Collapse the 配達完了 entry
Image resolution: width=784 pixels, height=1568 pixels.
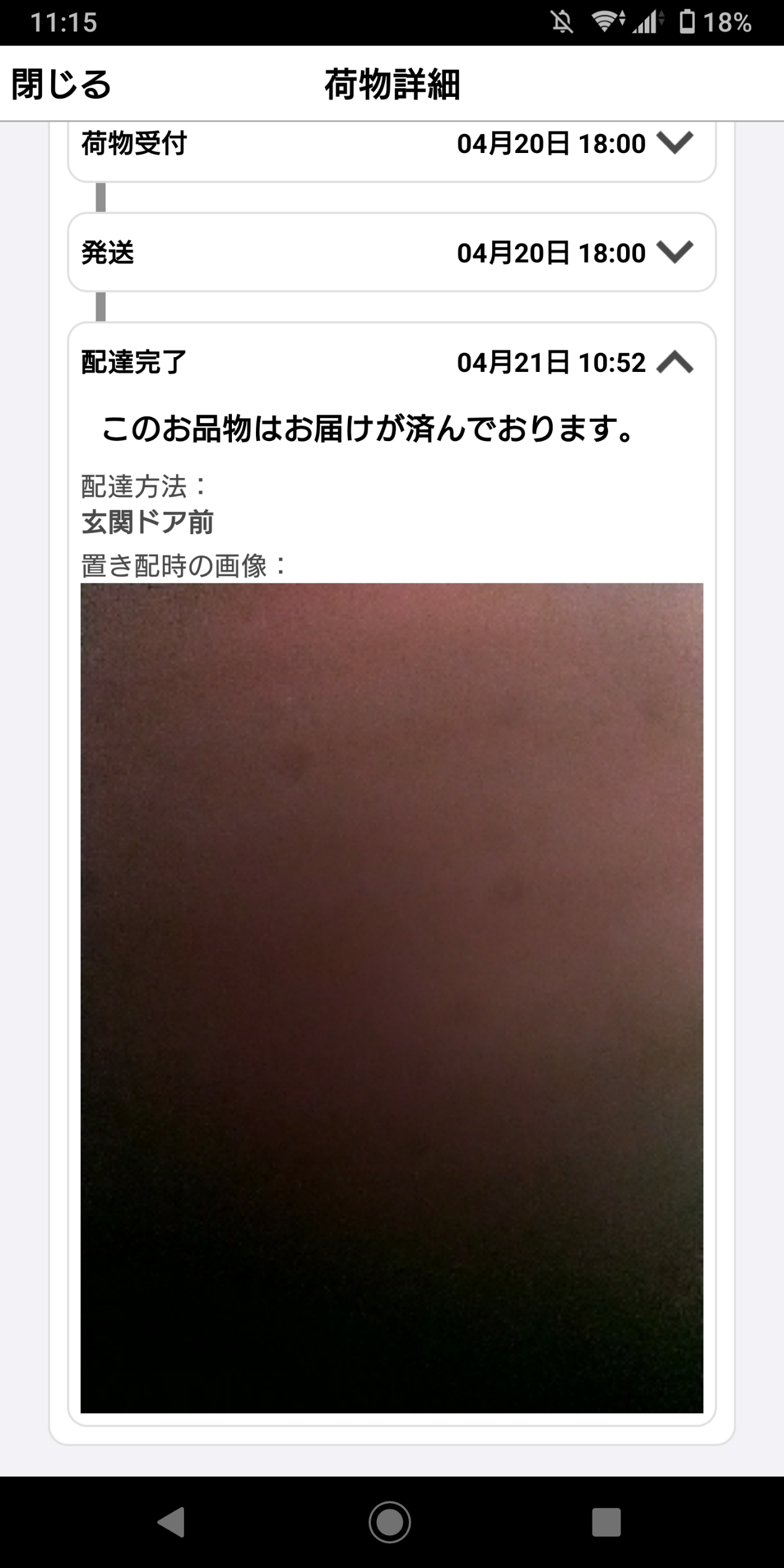click(675, 363)
